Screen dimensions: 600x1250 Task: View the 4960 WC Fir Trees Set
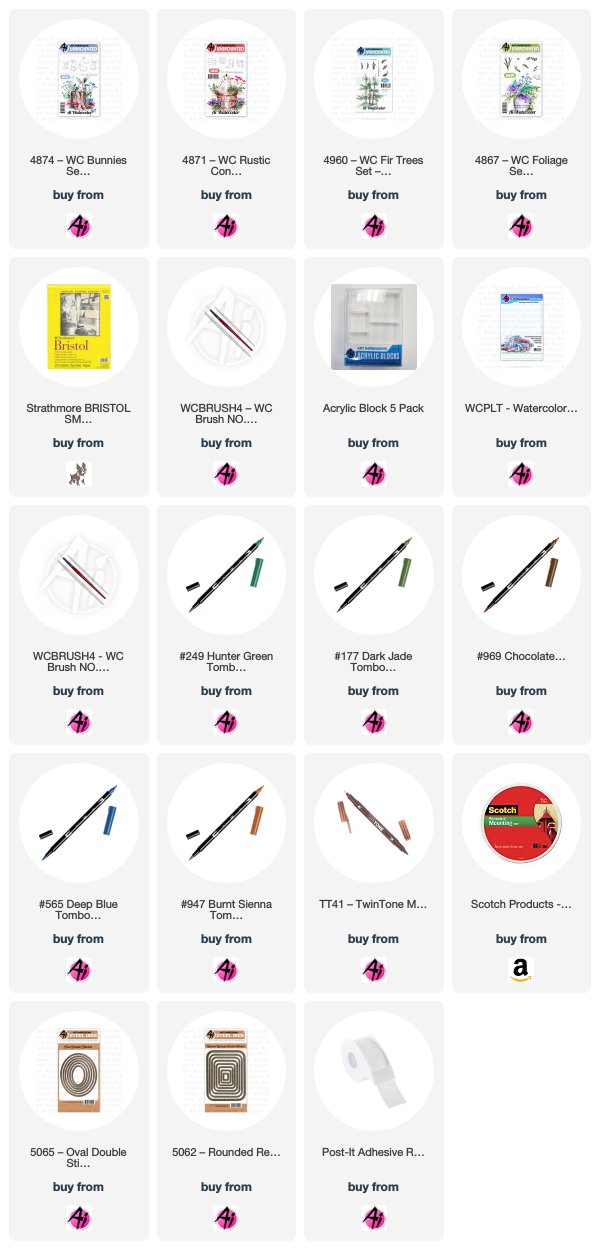[x=373, y=129]
